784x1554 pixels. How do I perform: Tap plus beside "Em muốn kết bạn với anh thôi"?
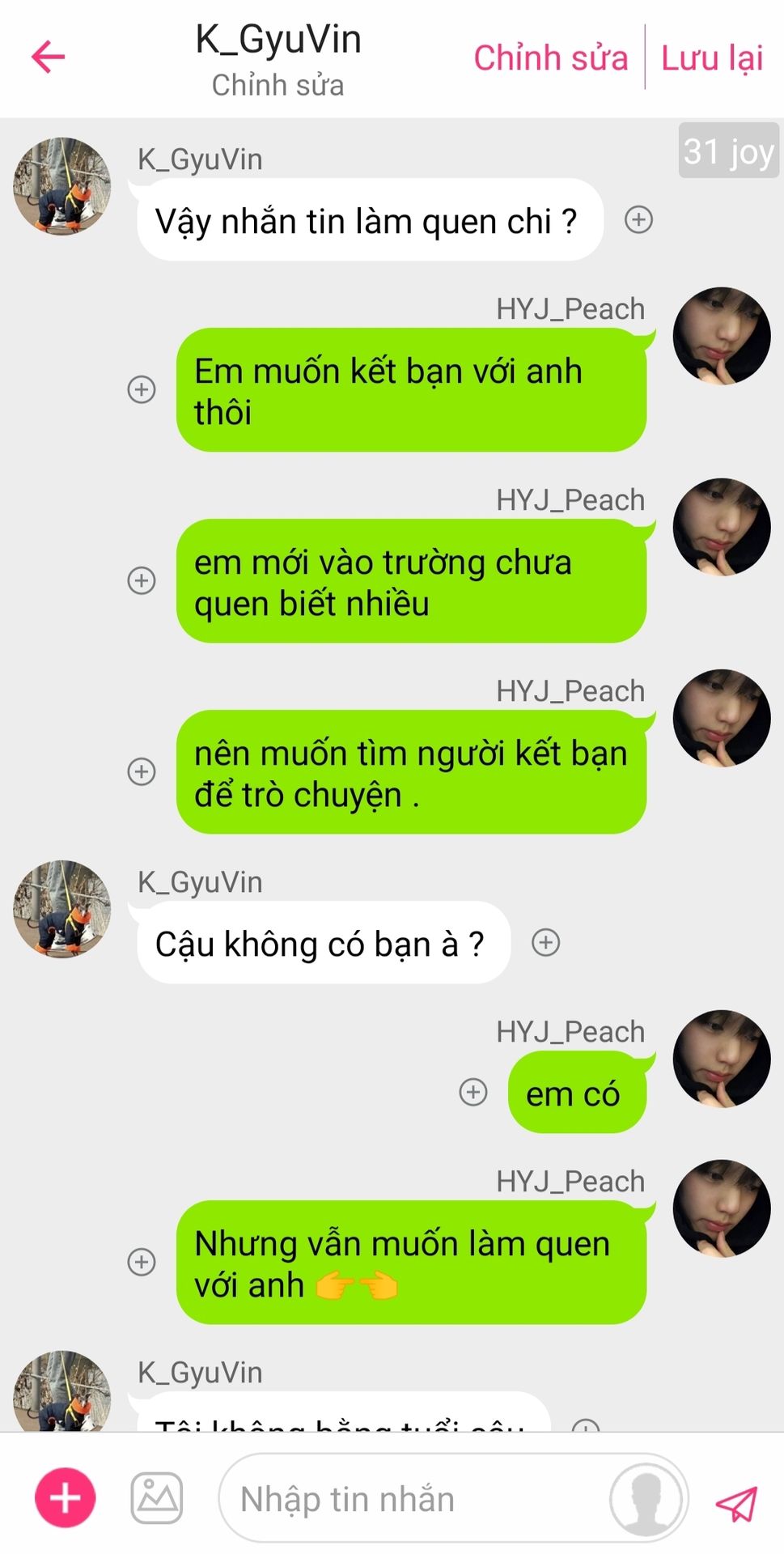pyautogui.click(x=142, y=389)
